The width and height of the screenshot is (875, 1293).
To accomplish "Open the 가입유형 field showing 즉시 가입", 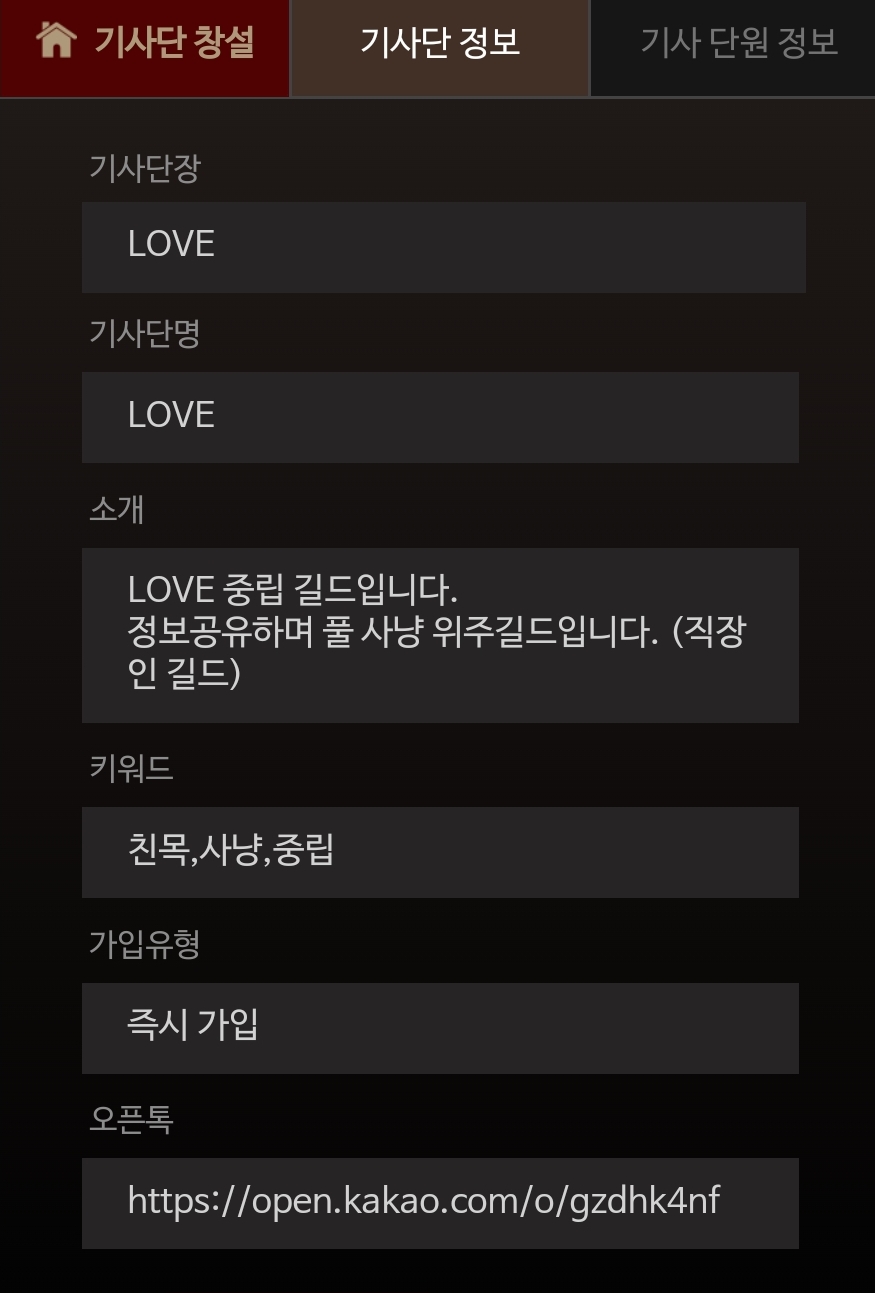I will click(440, 1027).
